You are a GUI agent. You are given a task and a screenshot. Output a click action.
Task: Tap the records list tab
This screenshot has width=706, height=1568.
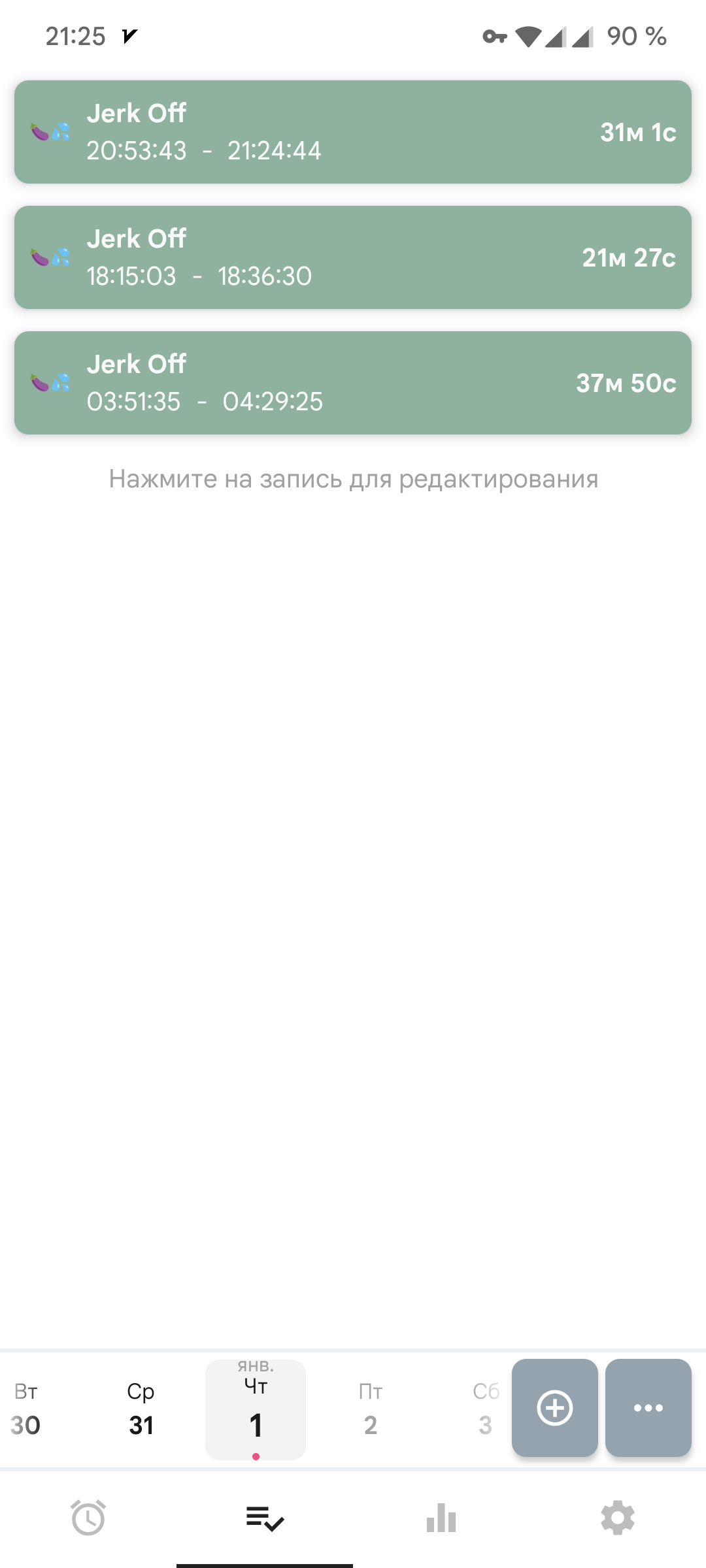[265, 1517]
